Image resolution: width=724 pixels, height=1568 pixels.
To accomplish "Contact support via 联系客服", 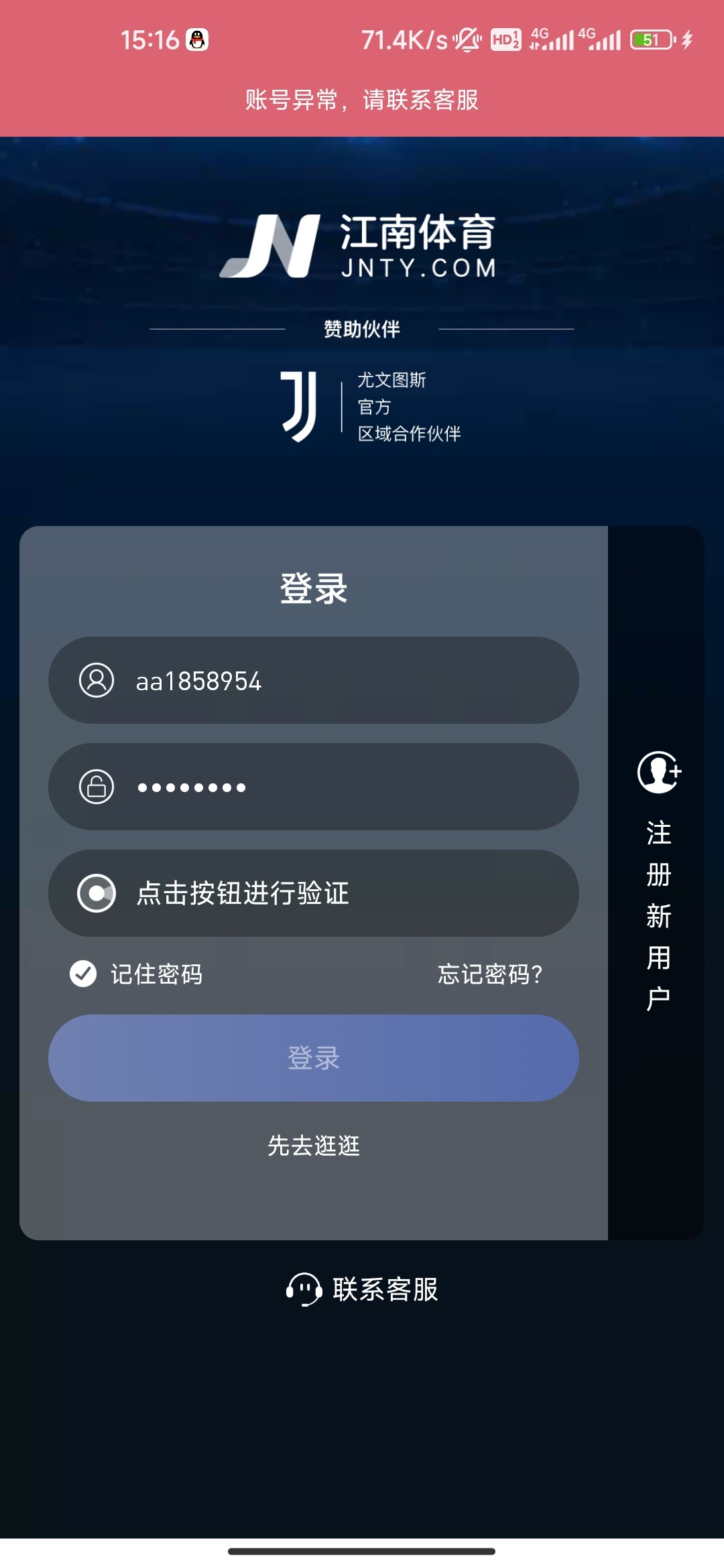I will (x=362, y=1289).
